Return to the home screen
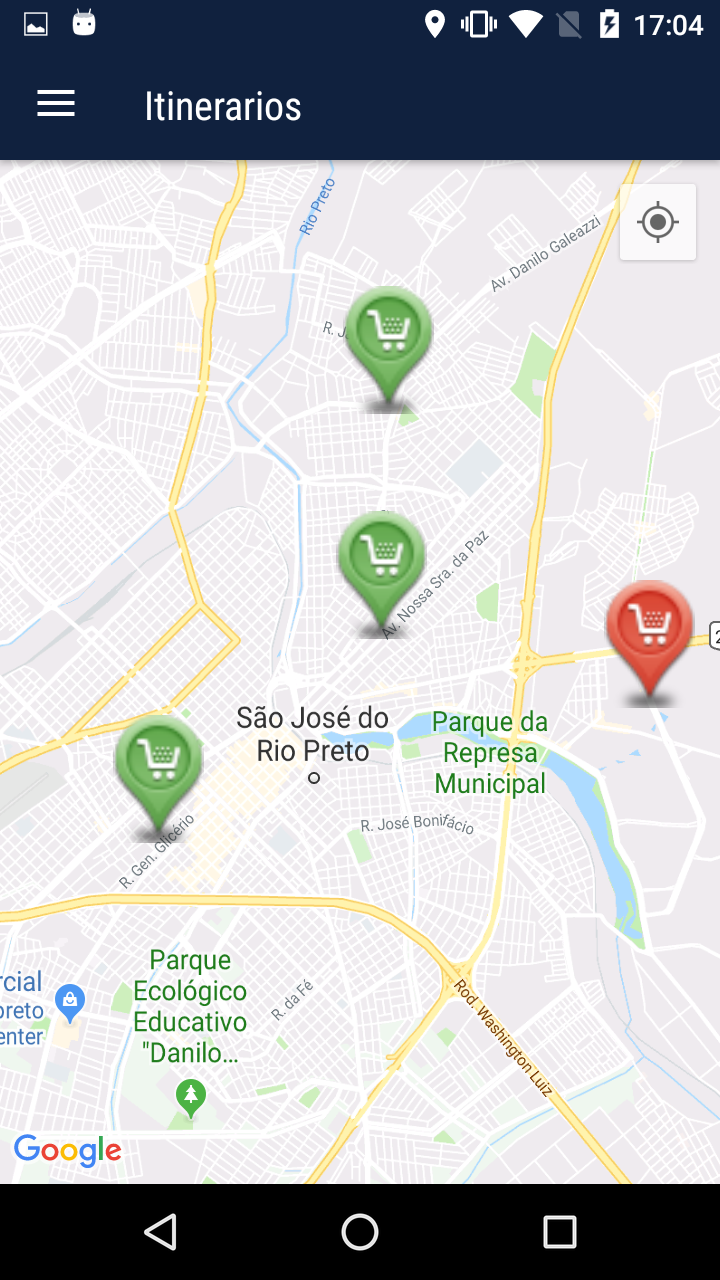This screenshot has height=1280, width=720. (x=360, y=1232)
